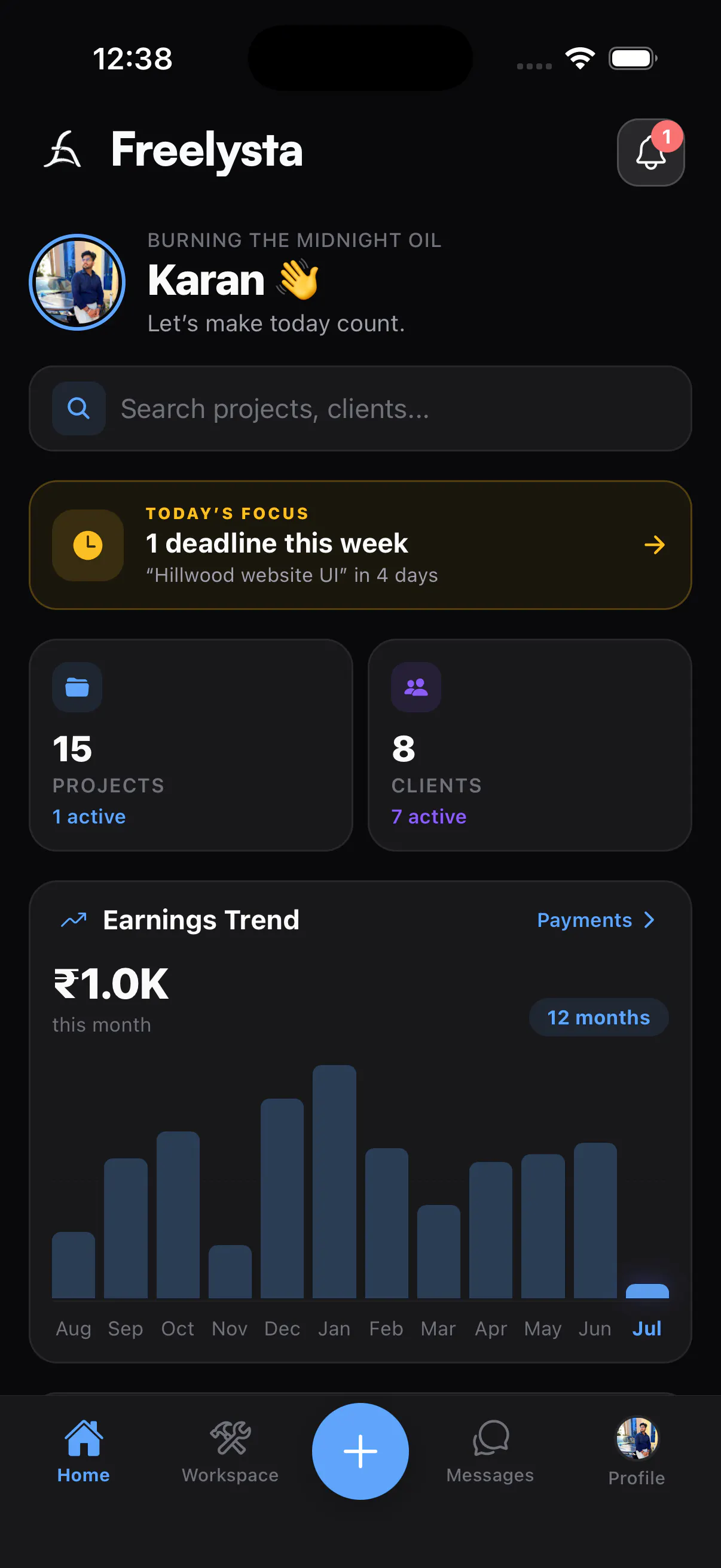Tap the blue plus create button
This screenshot has height=1568, width=721.
click(360, 1451)
